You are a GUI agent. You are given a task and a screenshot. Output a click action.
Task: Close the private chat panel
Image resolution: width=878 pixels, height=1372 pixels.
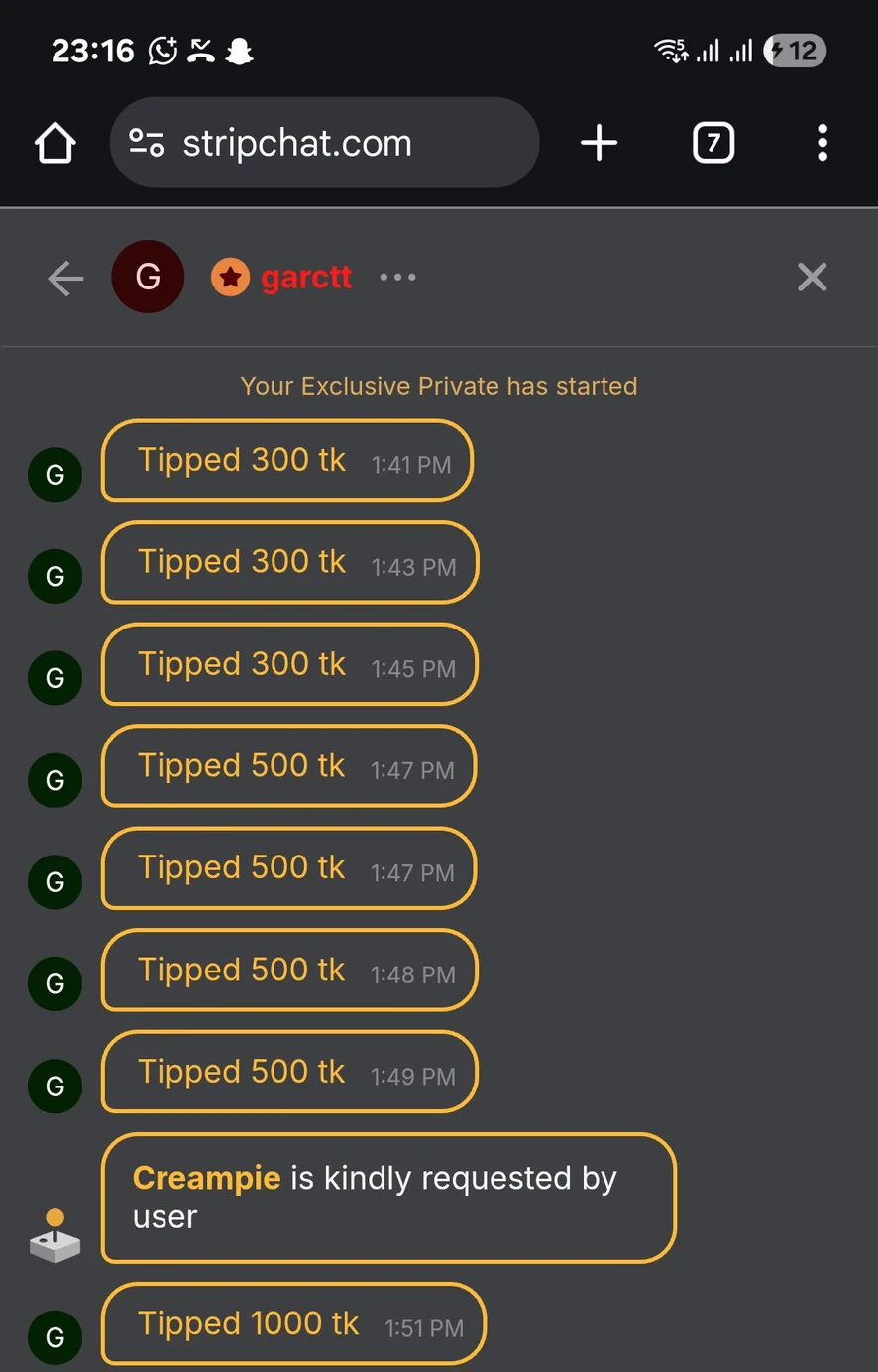pyautogui.click(x=812, y=277)
